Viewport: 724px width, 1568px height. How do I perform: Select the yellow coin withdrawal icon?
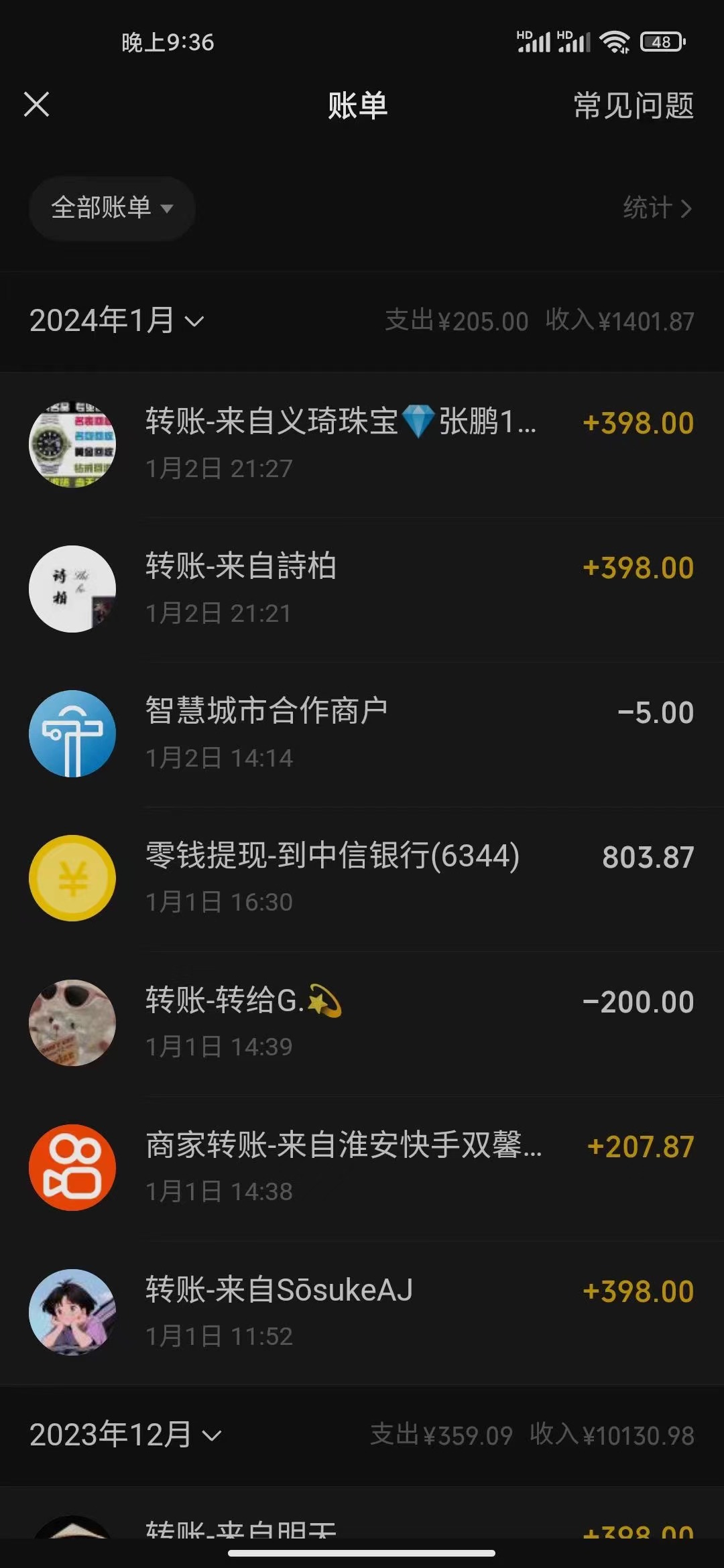pyautogui.click(x=72, y=878)
